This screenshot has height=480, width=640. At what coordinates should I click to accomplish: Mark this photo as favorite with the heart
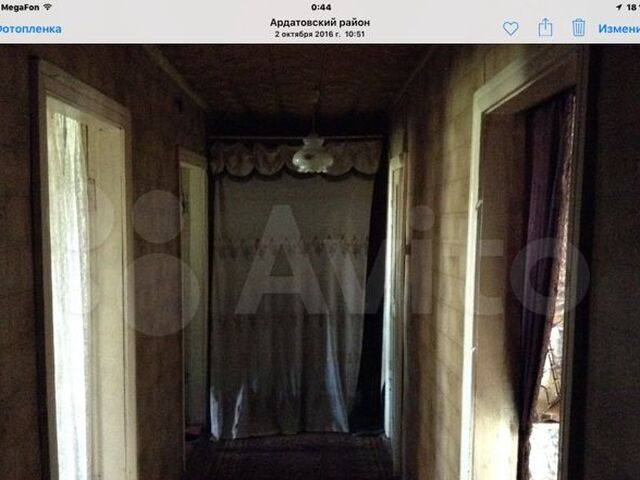tap(510, 29)
